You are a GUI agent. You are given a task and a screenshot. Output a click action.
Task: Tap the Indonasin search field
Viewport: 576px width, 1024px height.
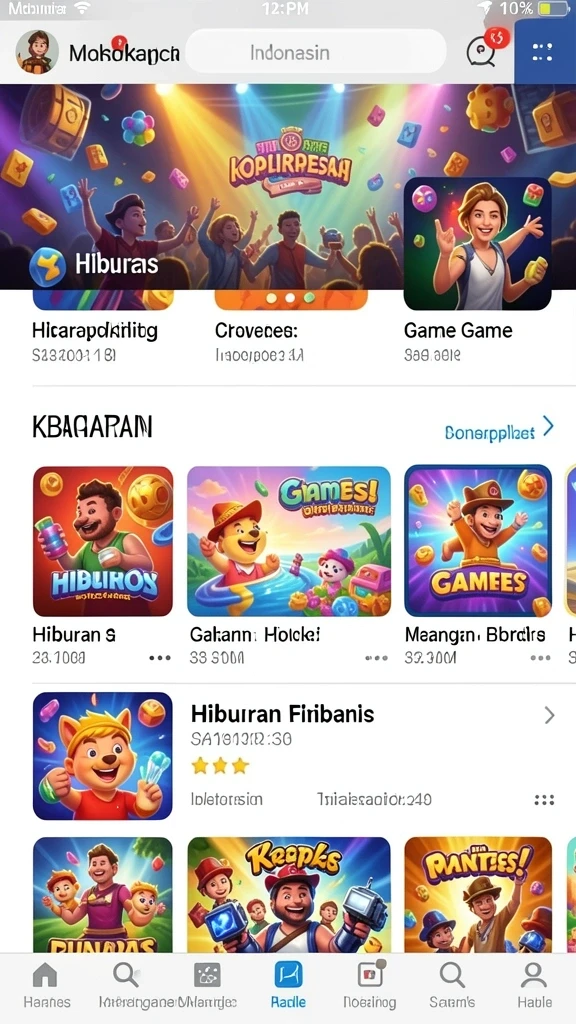point(316,52)
